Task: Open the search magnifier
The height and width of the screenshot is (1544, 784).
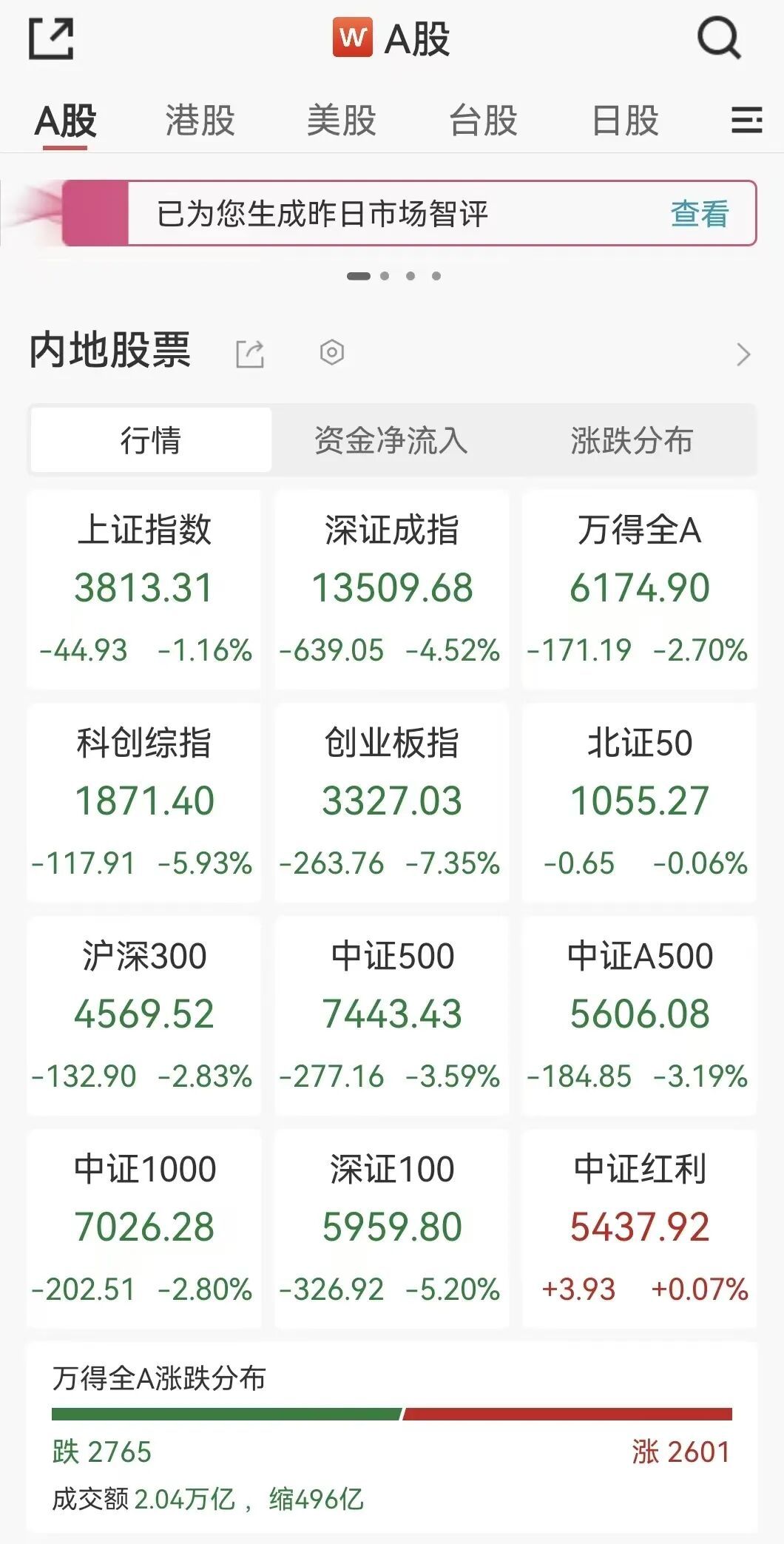Action: [719, 38]
